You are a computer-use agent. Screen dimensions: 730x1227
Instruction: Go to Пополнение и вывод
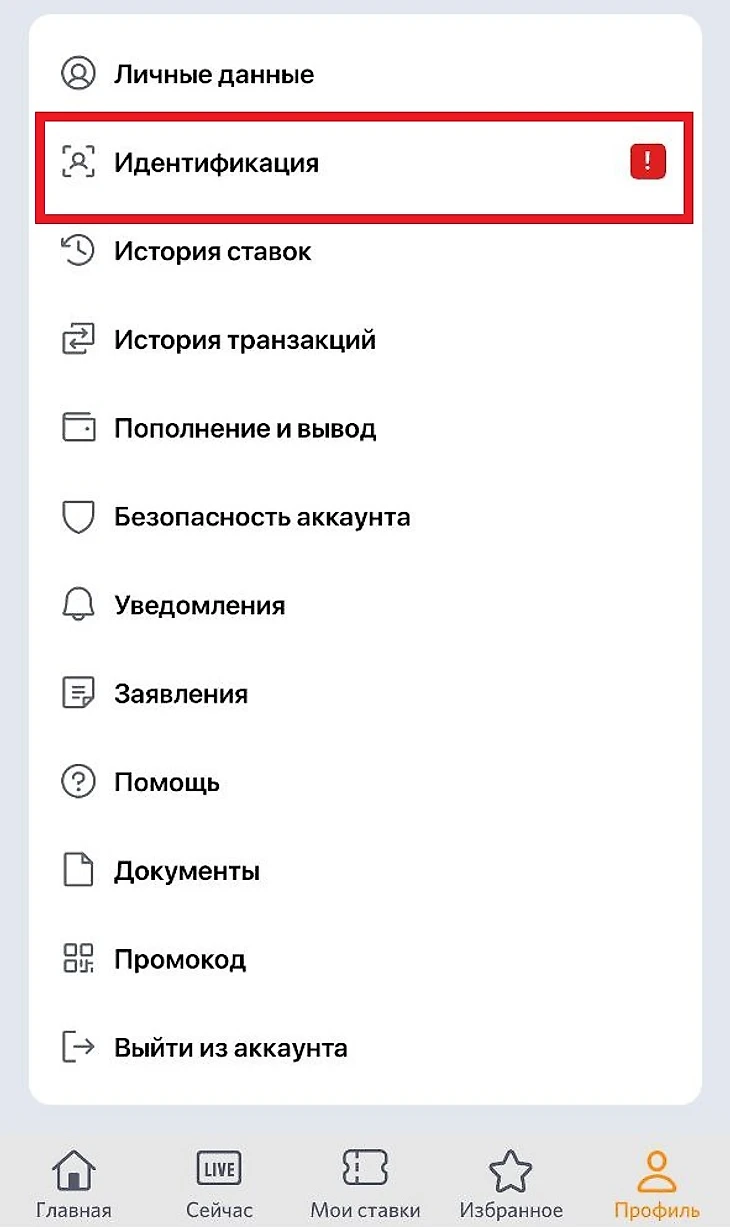coord(245,429)
